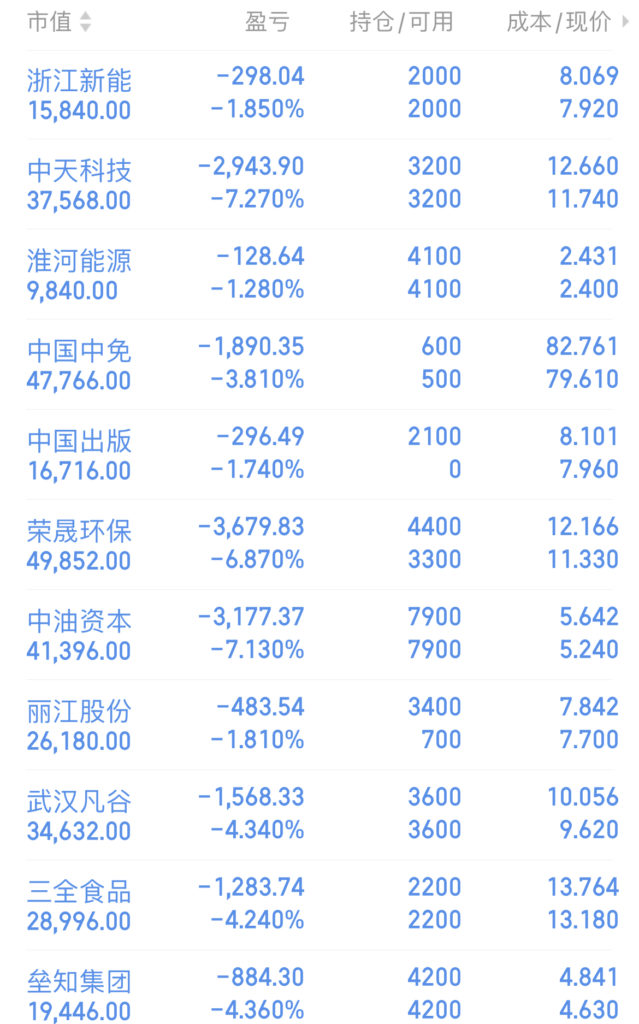
Task: Open the 三全食品 holding row
Action: 322,905
